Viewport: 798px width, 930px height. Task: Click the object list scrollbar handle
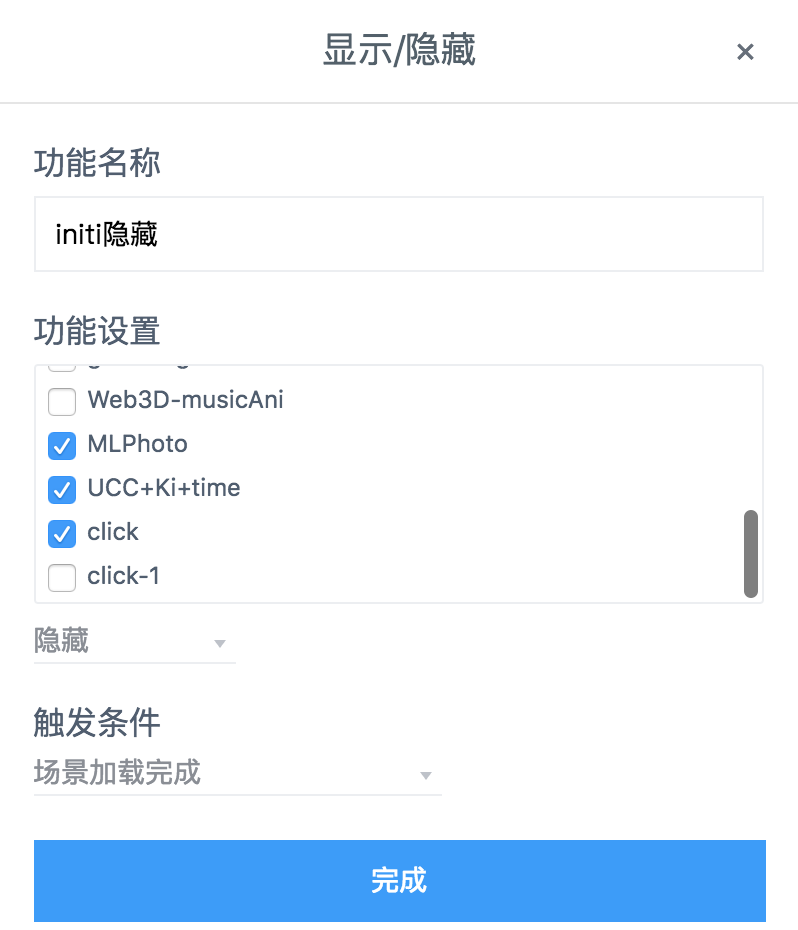click(x=752, y=552)
